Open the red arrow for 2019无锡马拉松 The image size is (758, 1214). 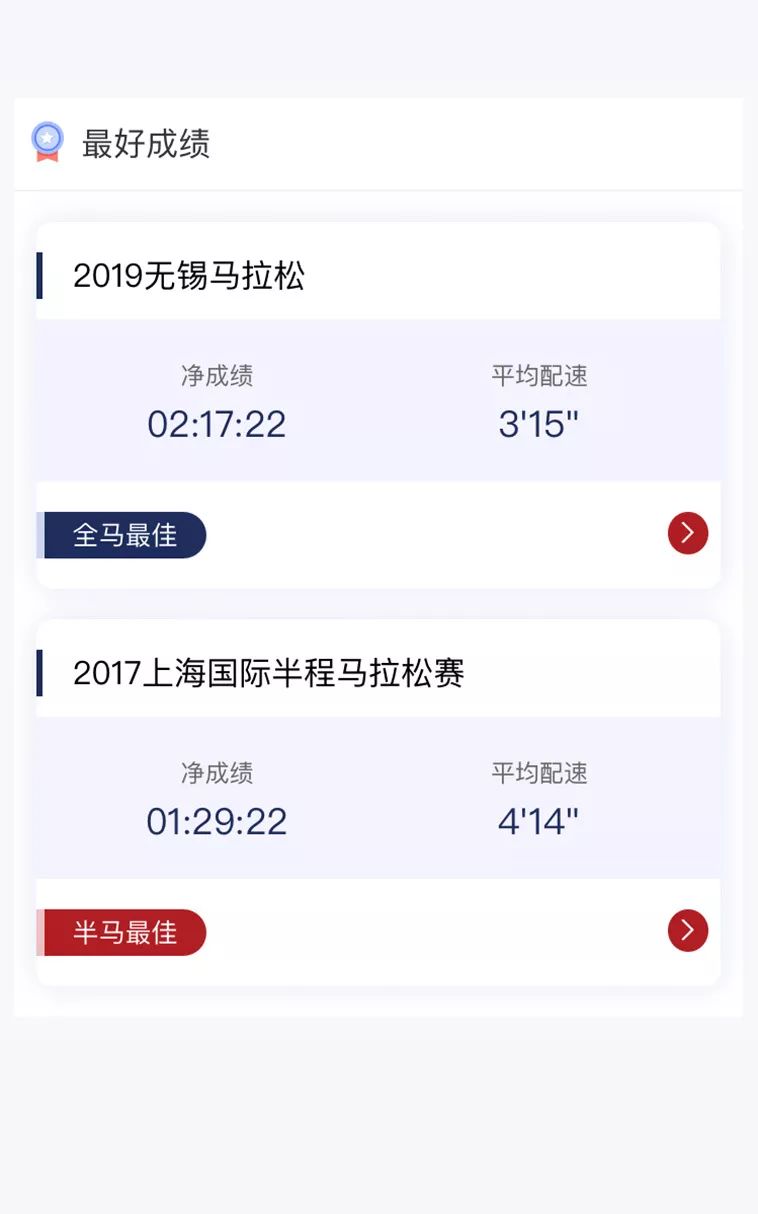(688, 533)
